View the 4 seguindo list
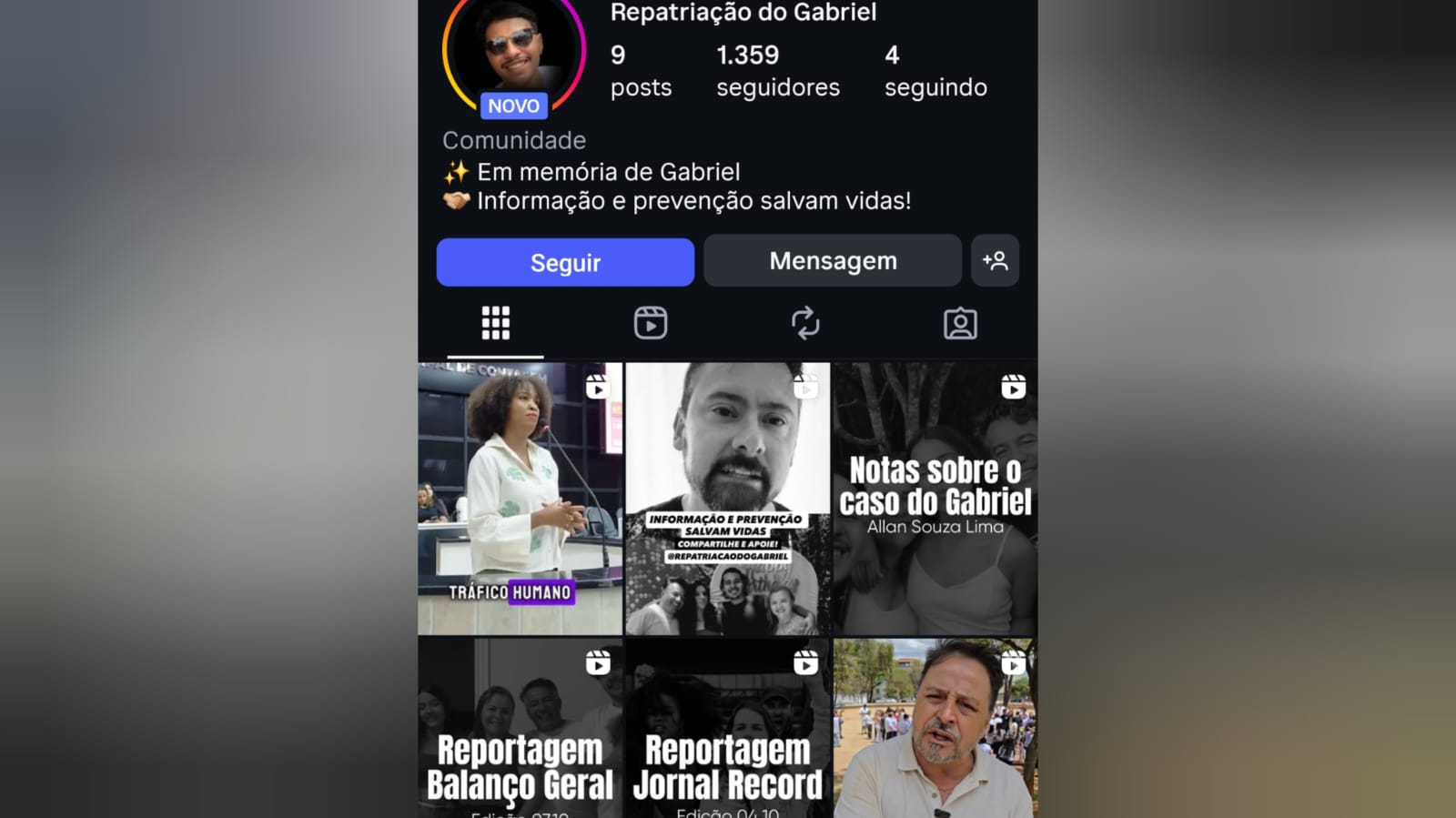The height and width of the screenshot is (818, 1456). (x=935, y=71)
